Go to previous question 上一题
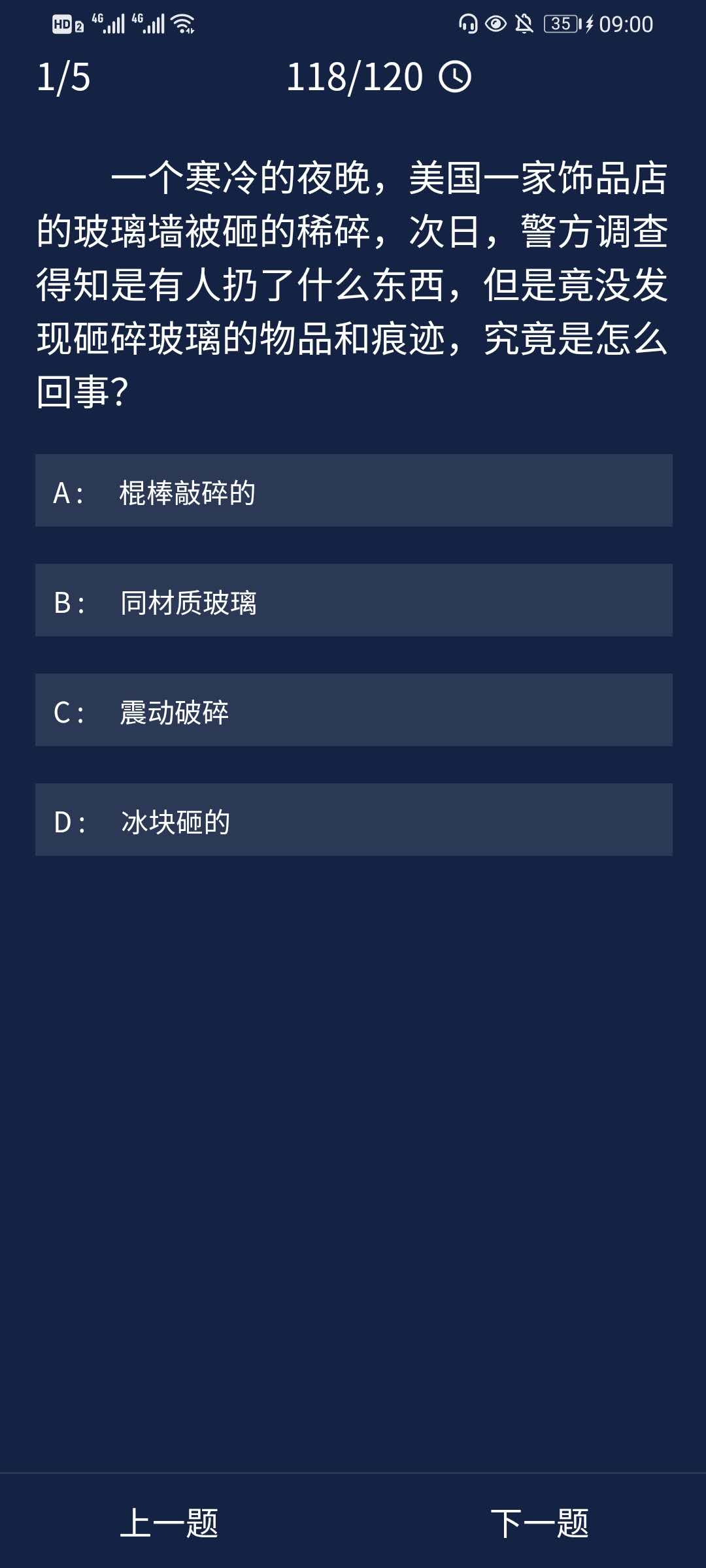 click(169, 1523)
